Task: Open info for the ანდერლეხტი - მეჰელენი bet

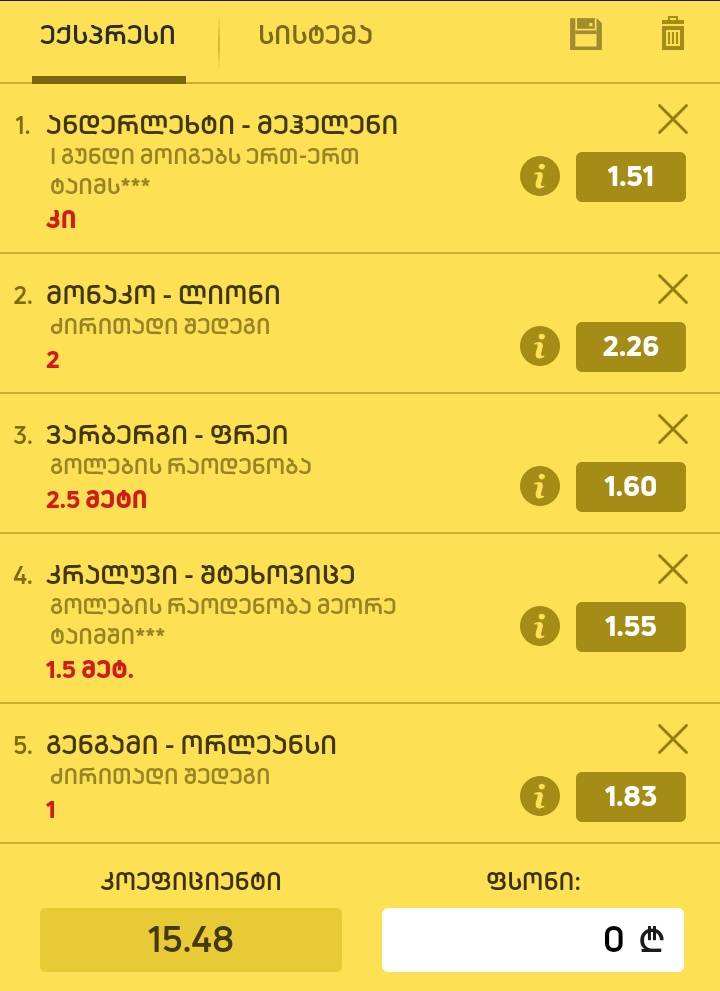Action: (538, 176)
